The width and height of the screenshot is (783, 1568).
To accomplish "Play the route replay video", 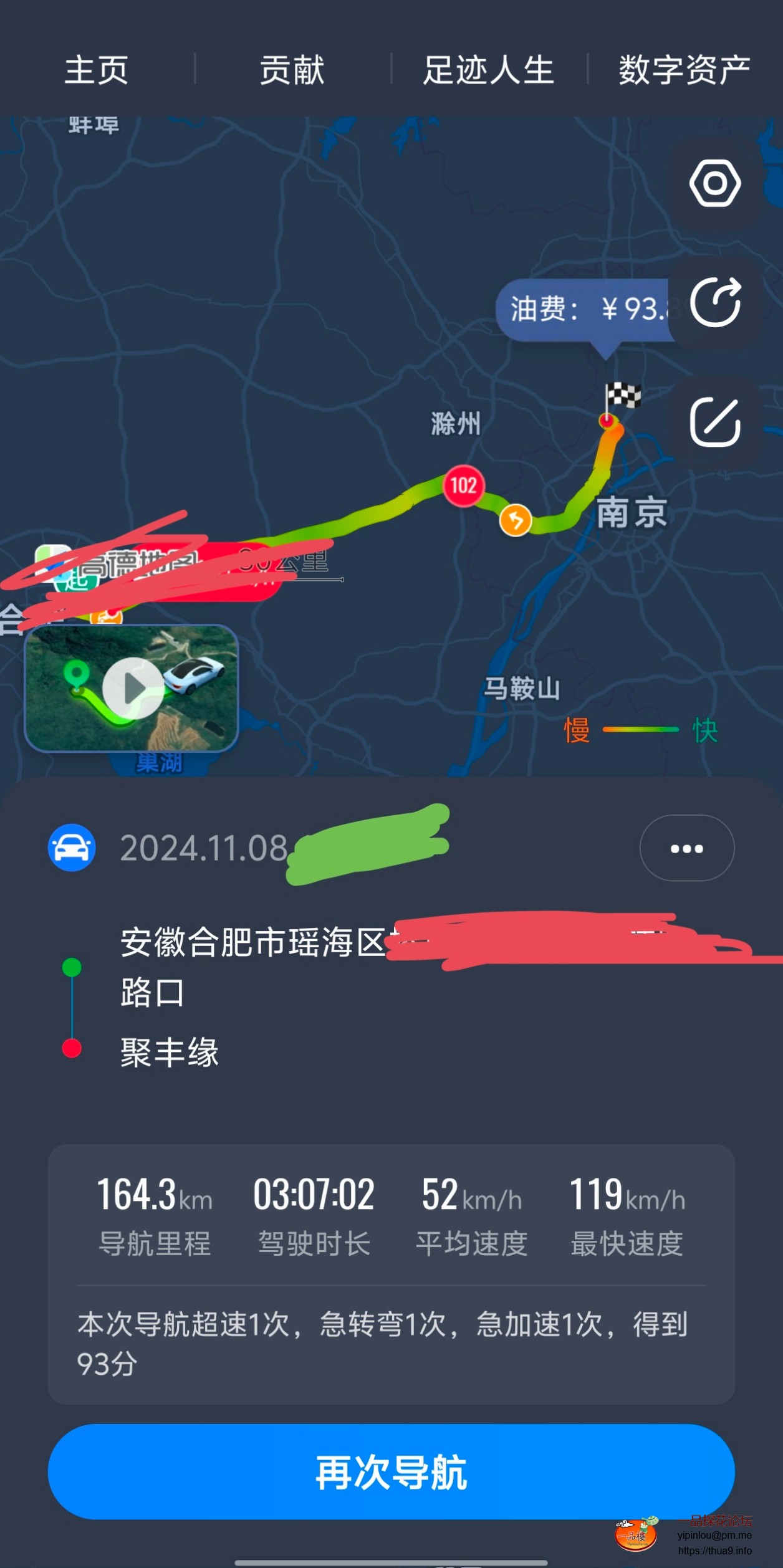I will 133,689.
